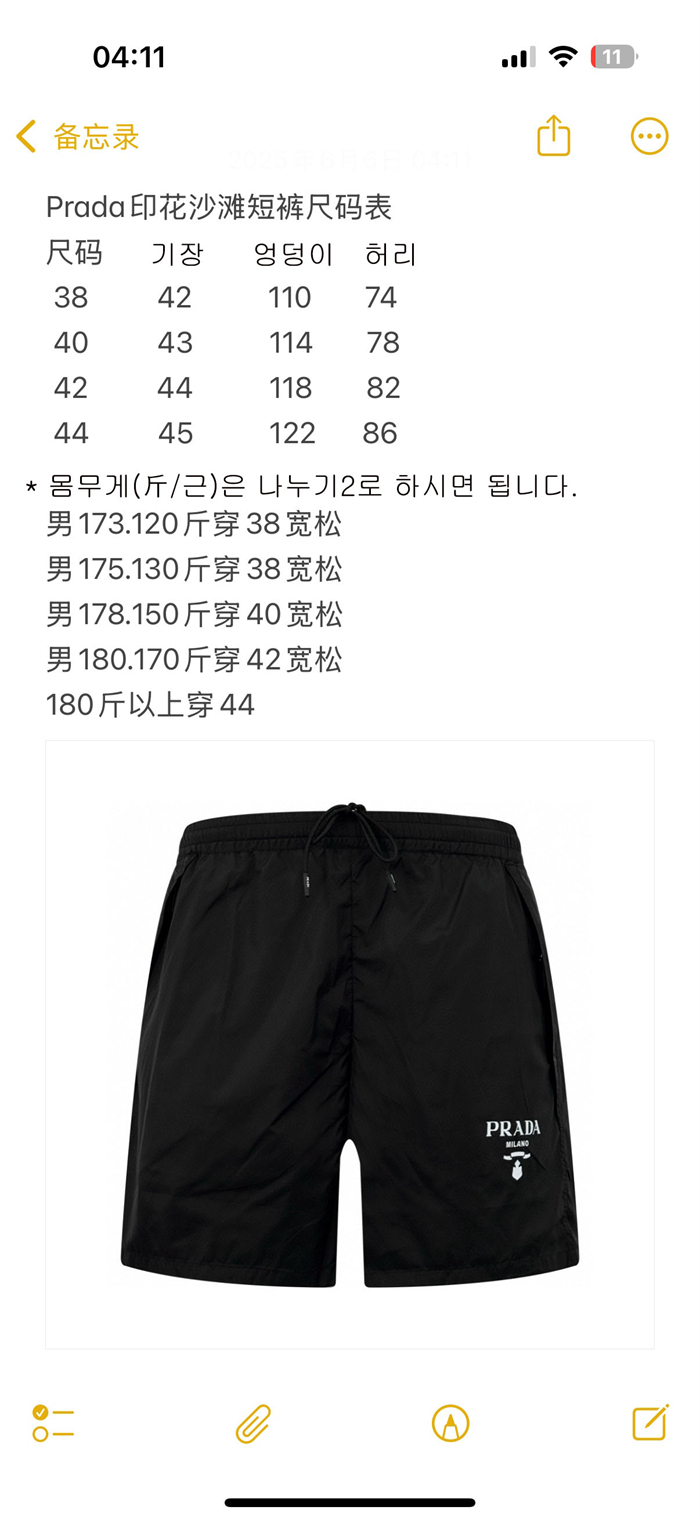The height and width of the screenshot is (1521, 700).
Task: Open the markup pen tool
Action: (x=450, y=1423)
